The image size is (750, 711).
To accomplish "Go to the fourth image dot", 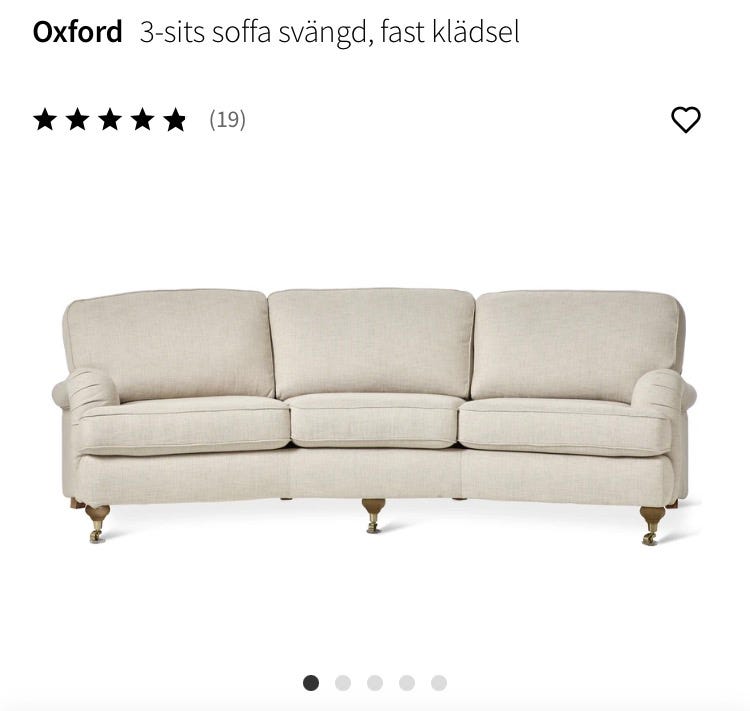I will [x=407, y=683].
